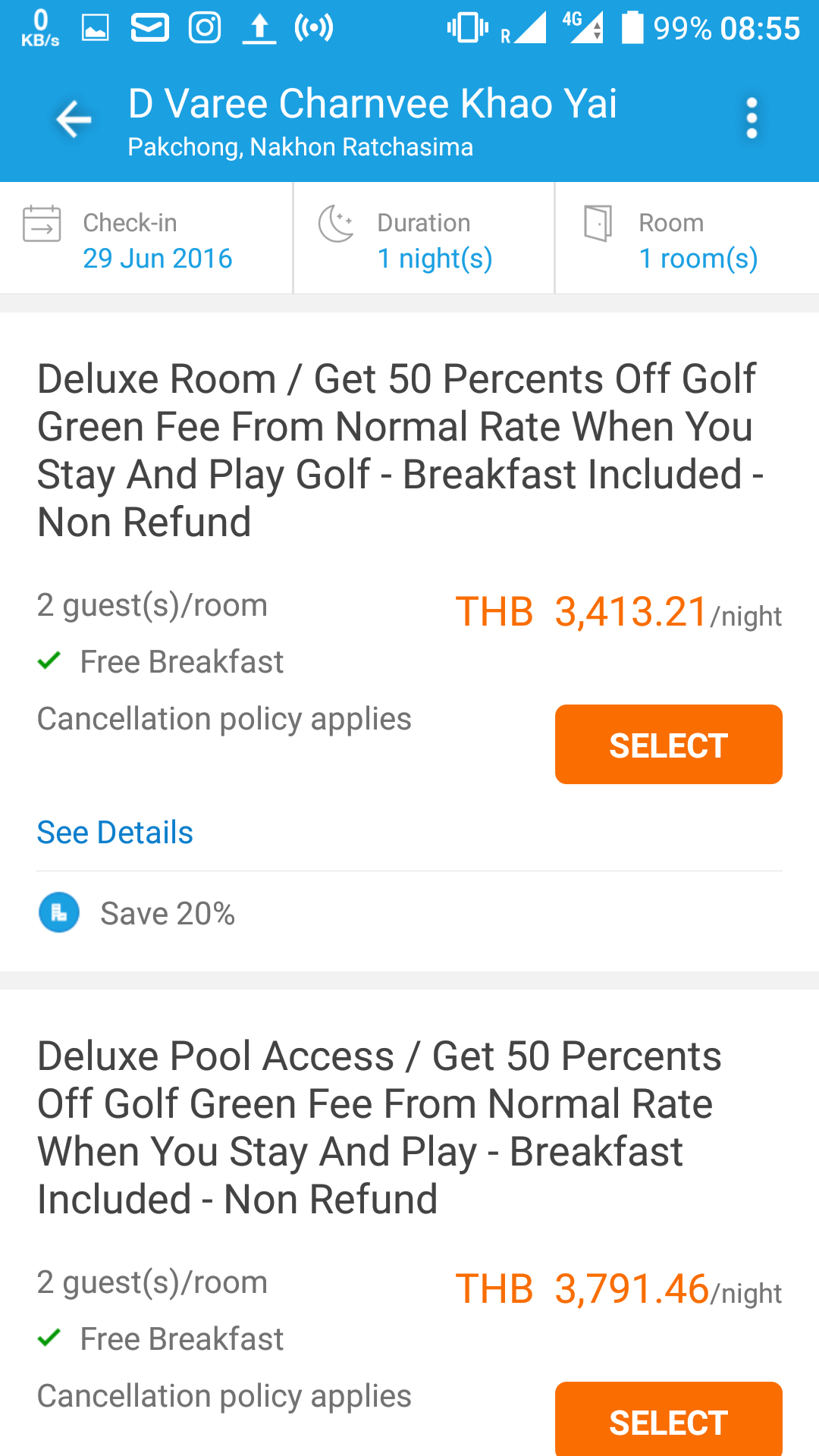This screenshot has height=1456, width=819.
Task: Open See Details for the Deluxe Room
Action: pyautogui.click(x=115, y=833)
